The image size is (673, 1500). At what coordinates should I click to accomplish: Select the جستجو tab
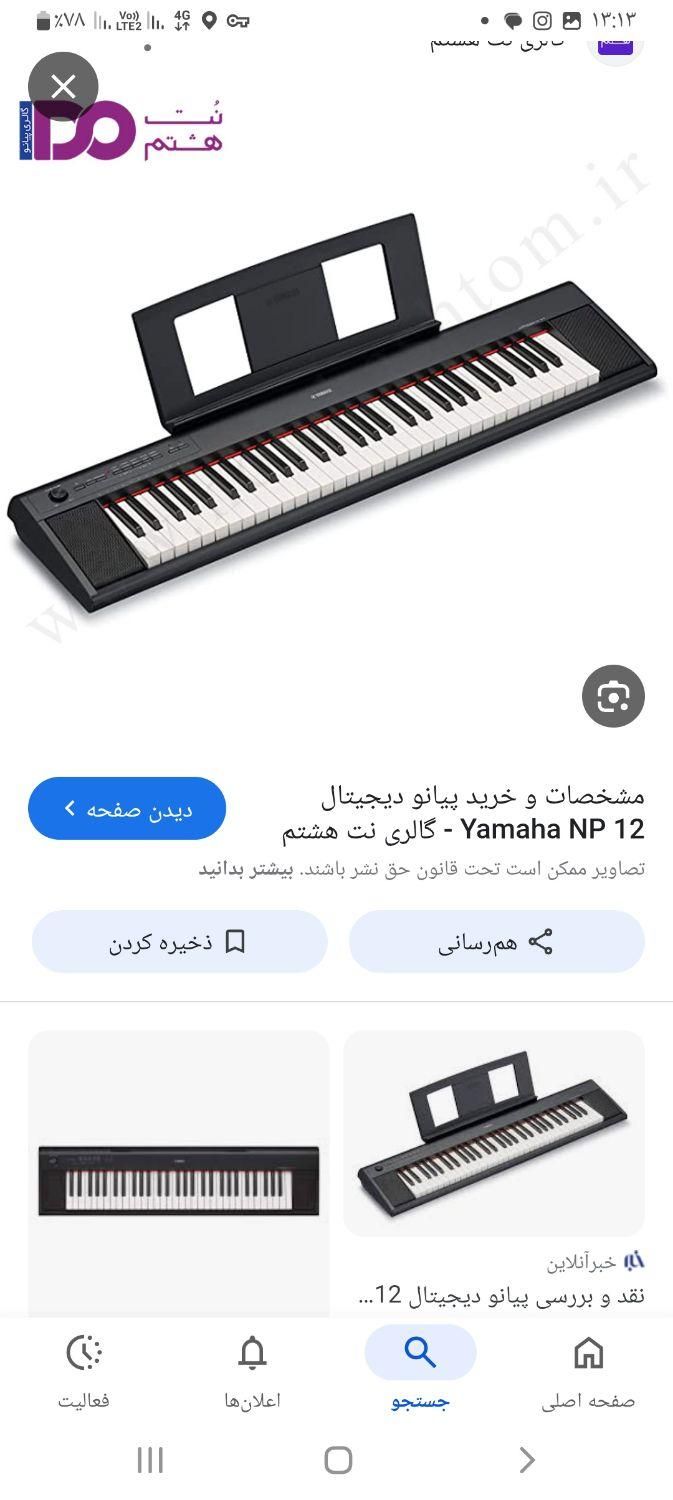420,1370
